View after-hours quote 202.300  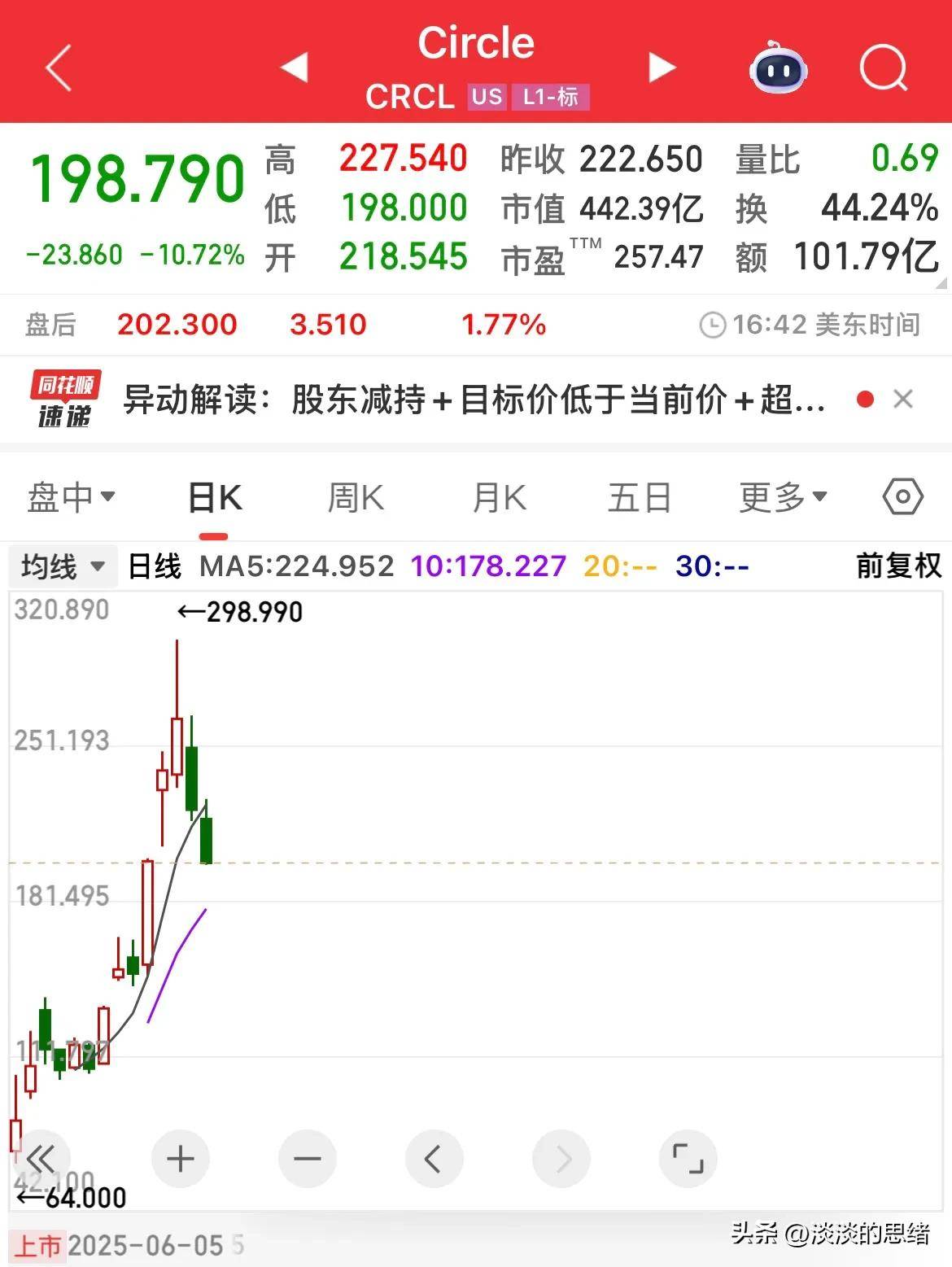(177, 325)
